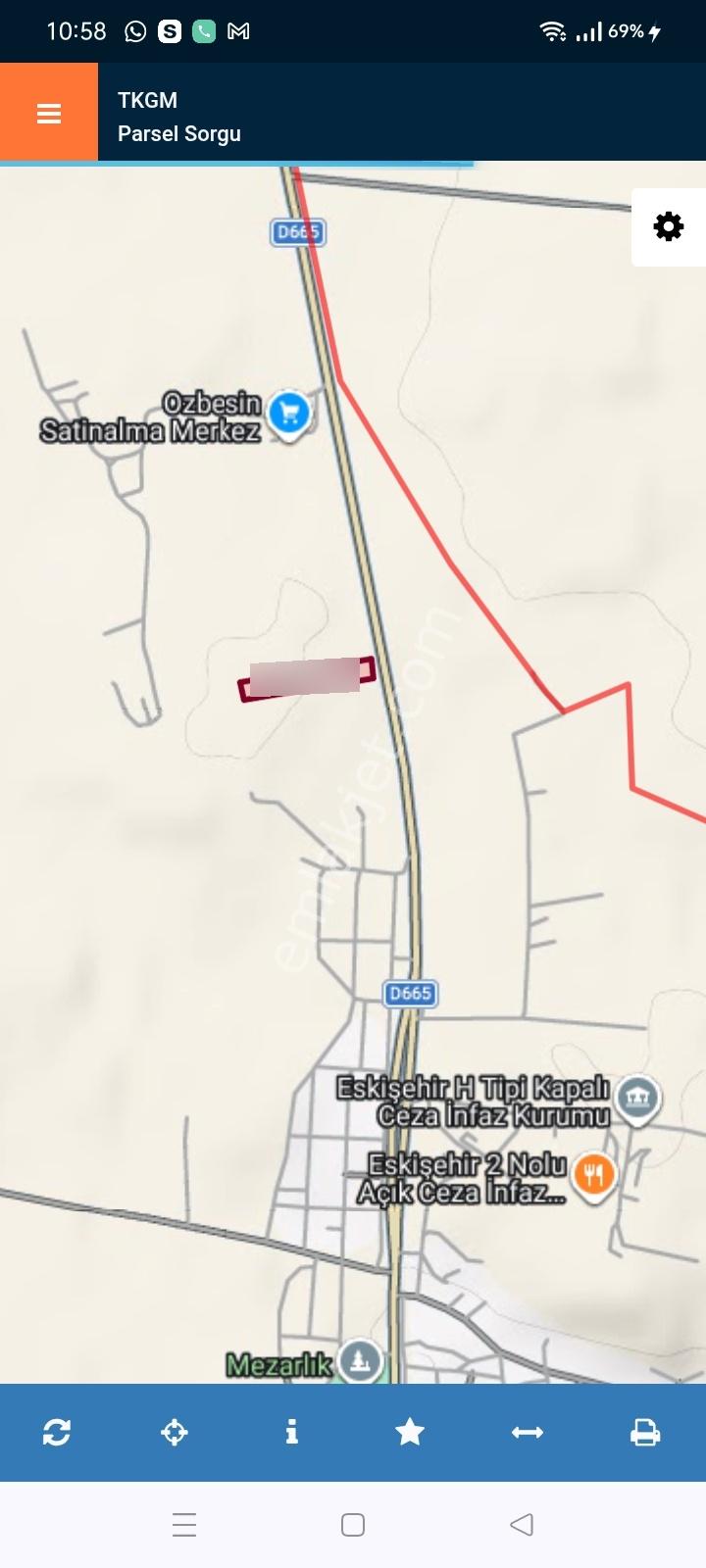Screen dimensions: 706x1568
Task: Open Özbesin Satınalma Merkez shopping marker
Action: [x=289, y=415]
